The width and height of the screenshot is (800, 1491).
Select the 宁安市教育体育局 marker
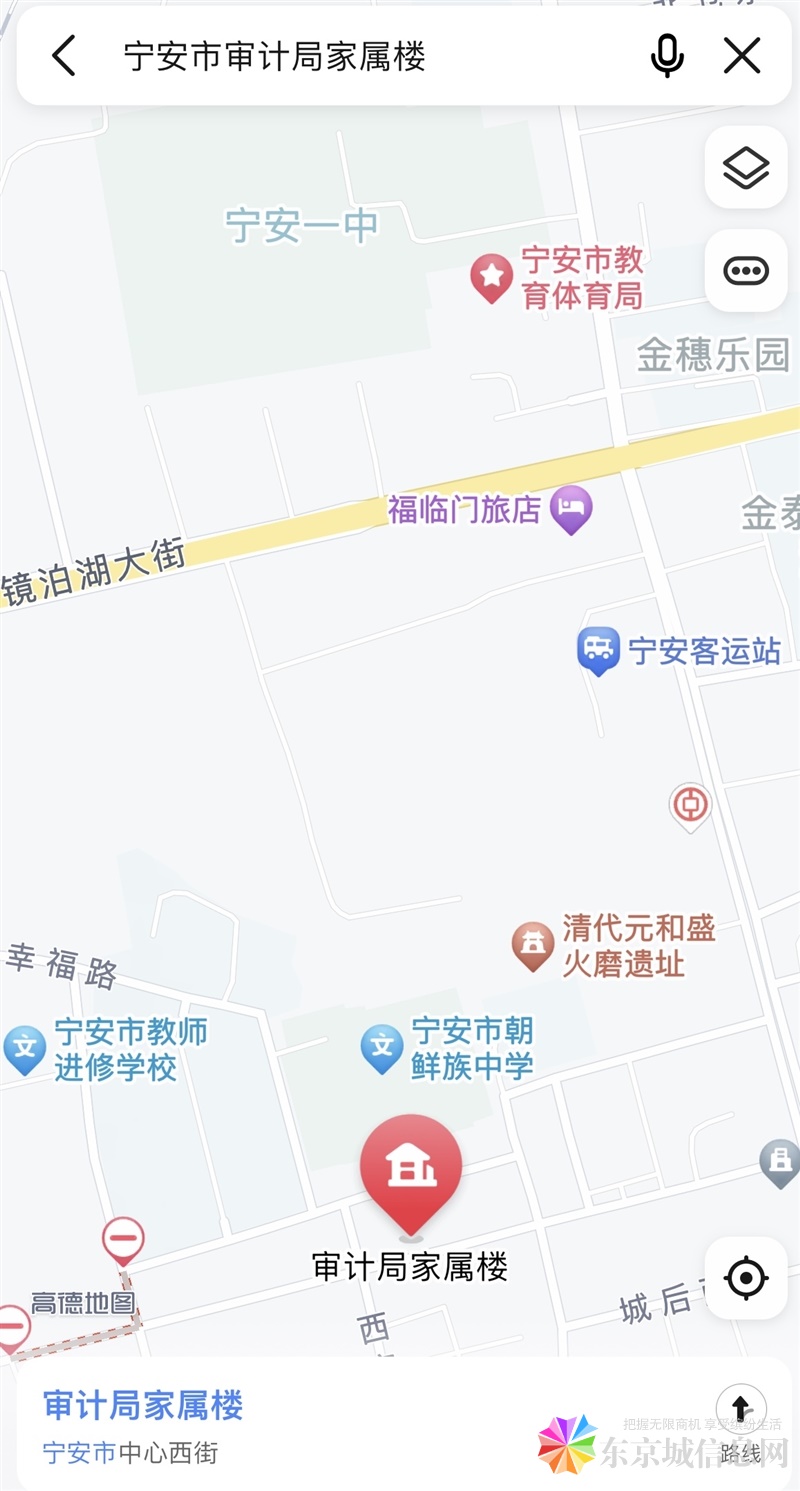point(491,277)
